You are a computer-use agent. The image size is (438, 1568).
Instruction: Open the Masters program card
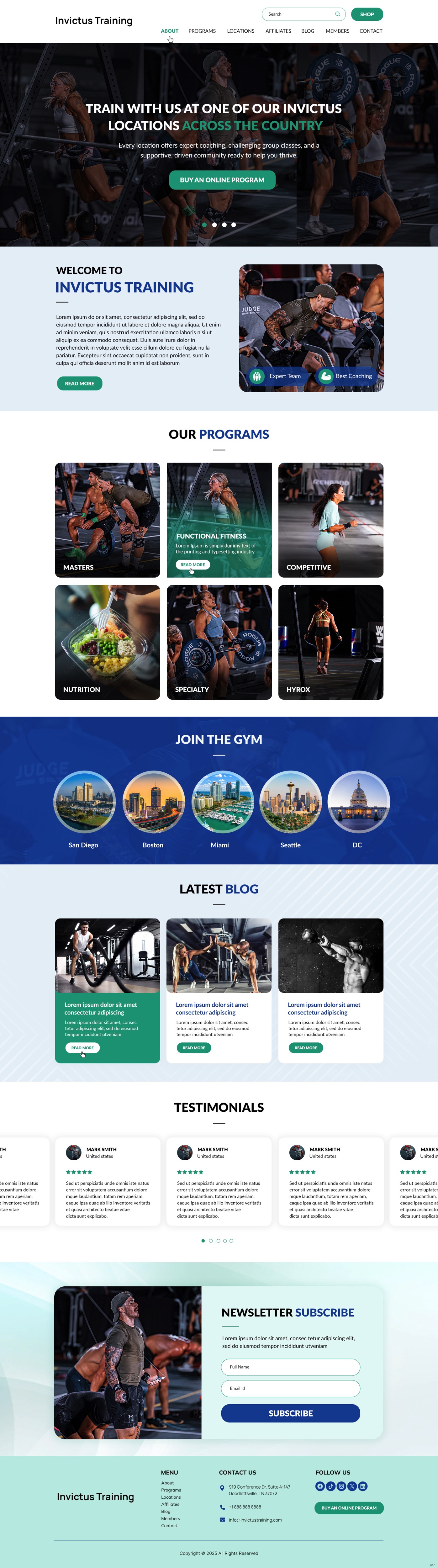point(108,520)
